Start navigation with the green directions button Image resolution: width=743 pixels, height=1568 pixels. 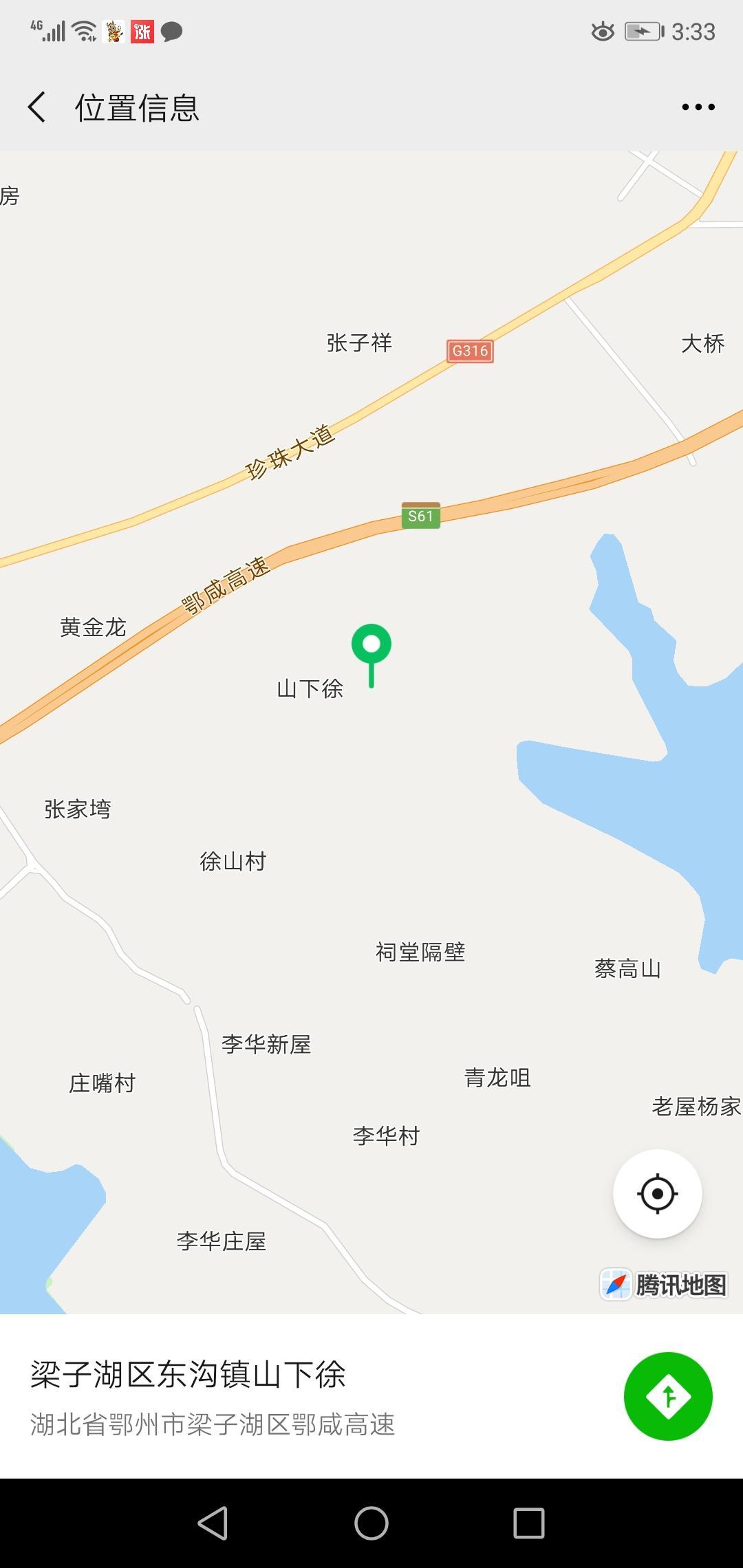(x=668, y=1396)
